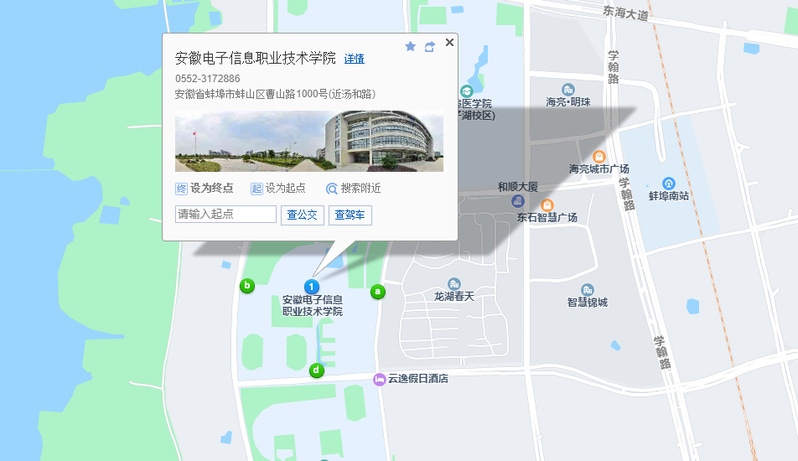Open the 详情 details link

[354, 59]
